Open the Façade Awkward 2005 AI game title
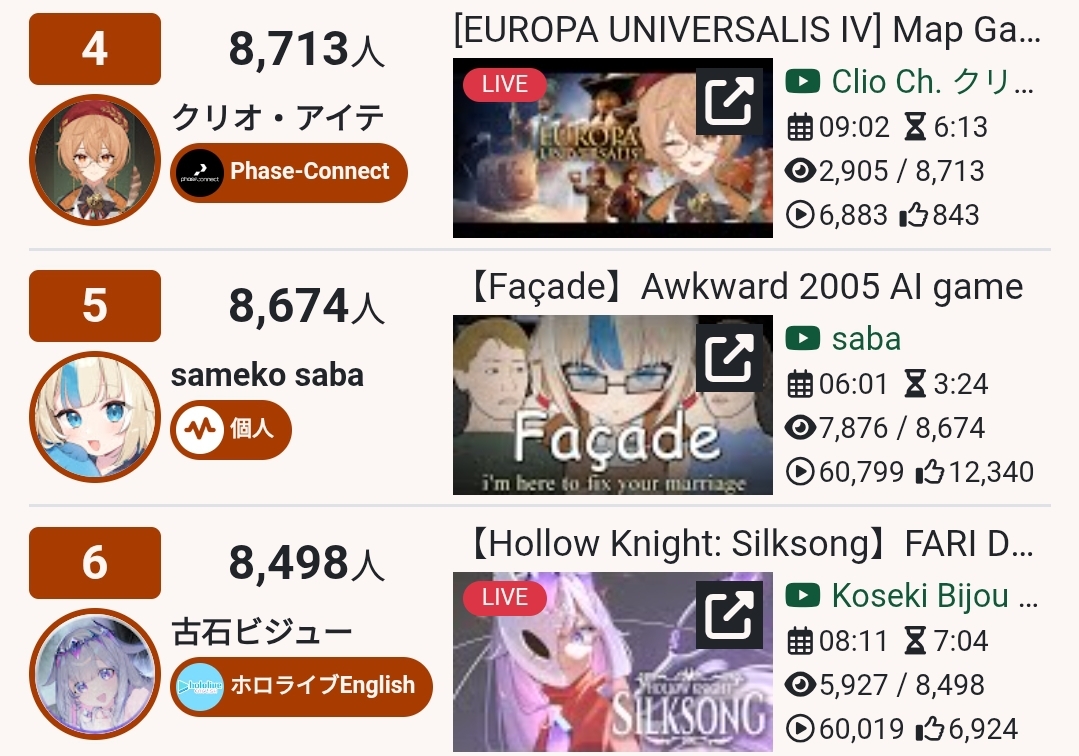The height and width of the screenshot is (756, 1079). click(x=745, y=287)
